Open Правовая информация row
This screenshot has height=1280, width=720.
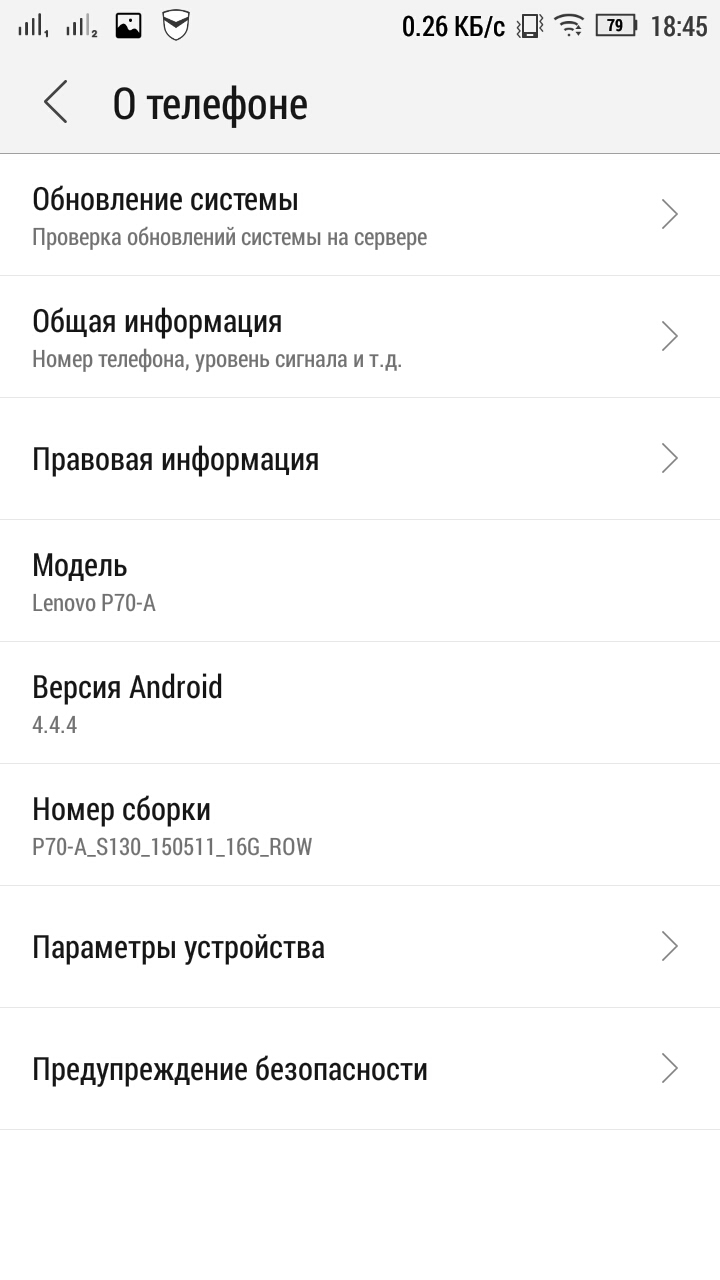(x=360, y=459)
